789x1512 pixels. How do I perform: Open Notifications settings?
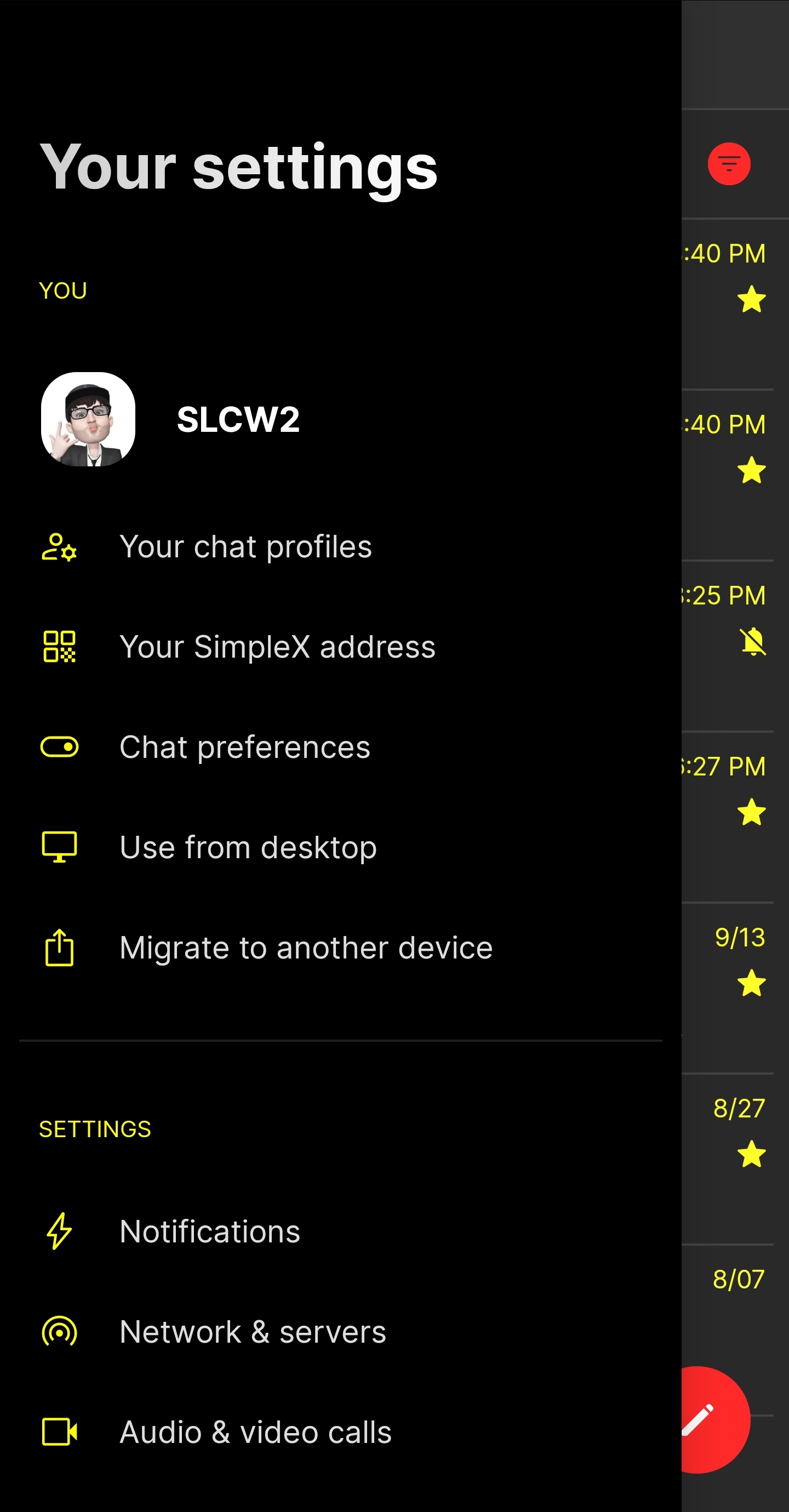(209, 1231)
